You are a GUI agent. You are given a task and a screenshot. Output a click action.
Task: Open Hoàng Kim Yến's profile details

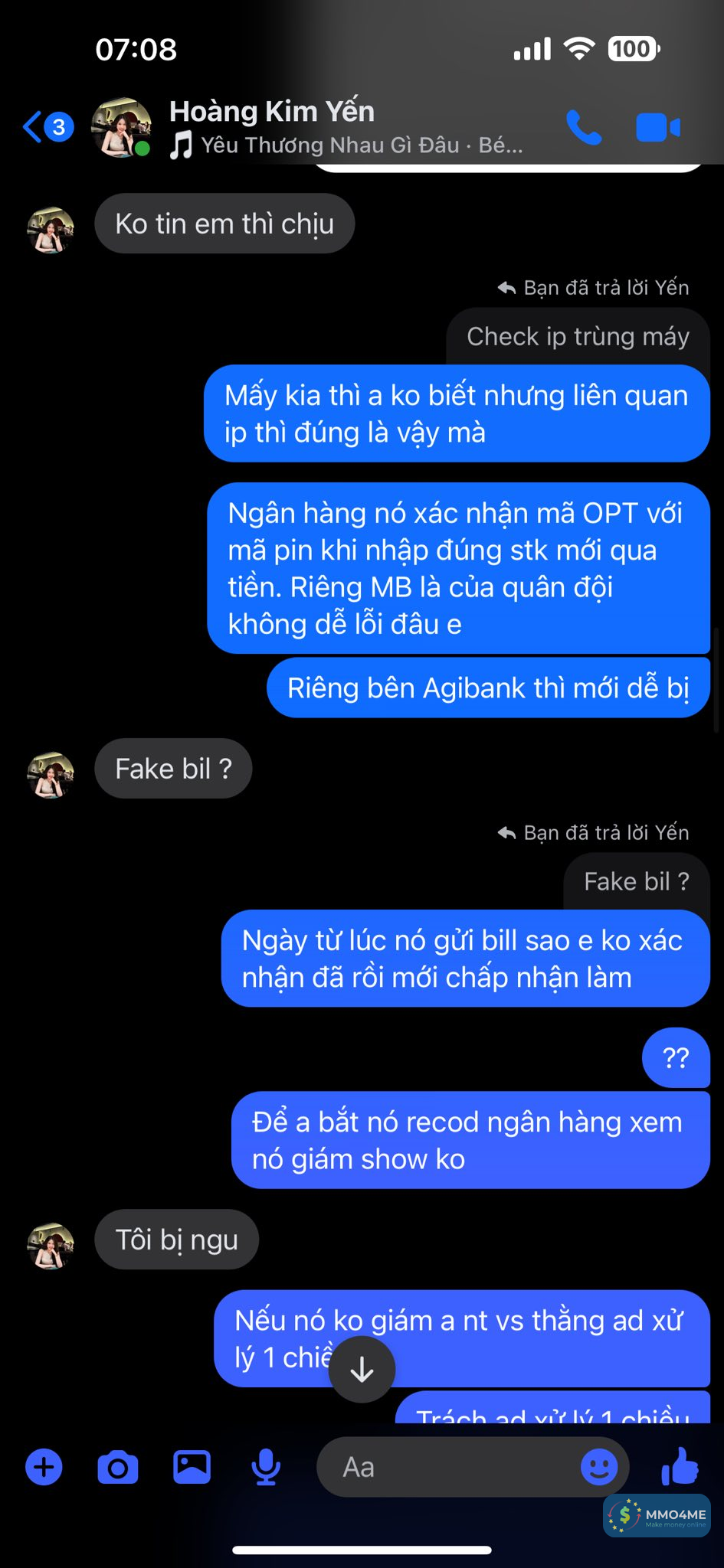[x=271, y=112]
